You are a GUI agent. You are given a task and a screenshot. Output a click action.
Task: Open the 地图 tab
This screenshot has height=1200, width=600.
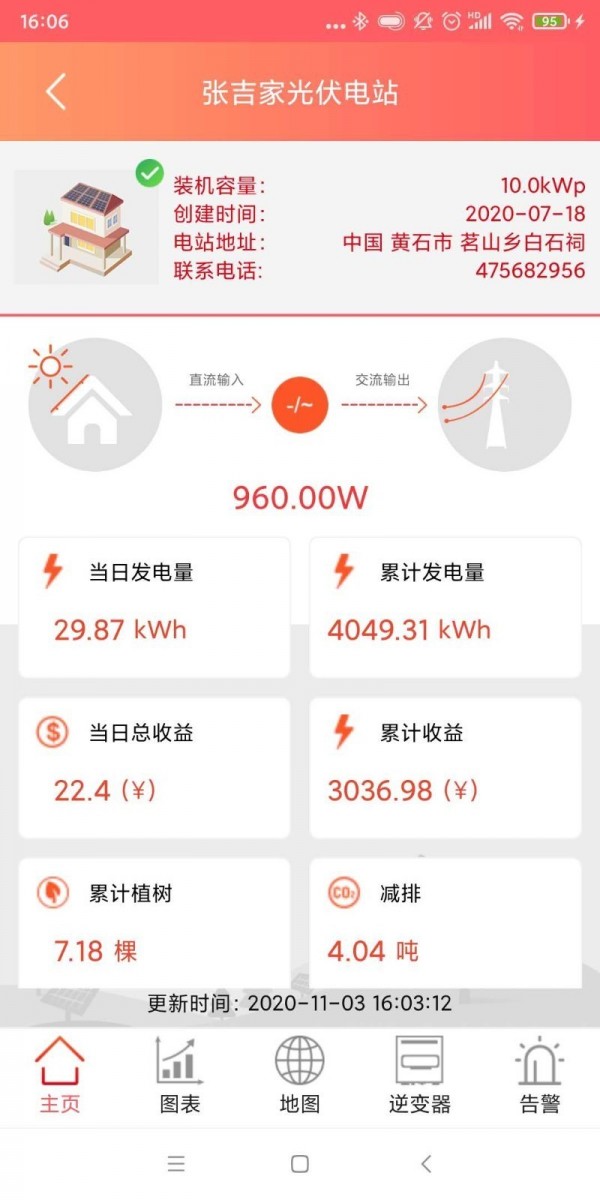pyautogui.click(x=300, y=1076)
